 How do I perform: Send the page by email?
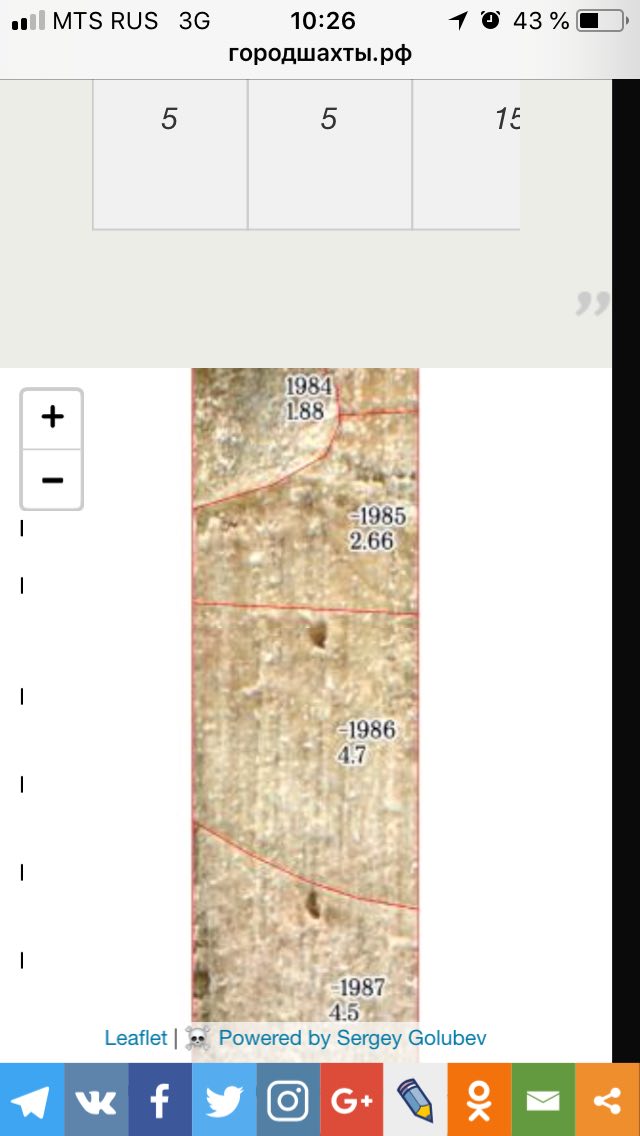tap(544, 1100)
